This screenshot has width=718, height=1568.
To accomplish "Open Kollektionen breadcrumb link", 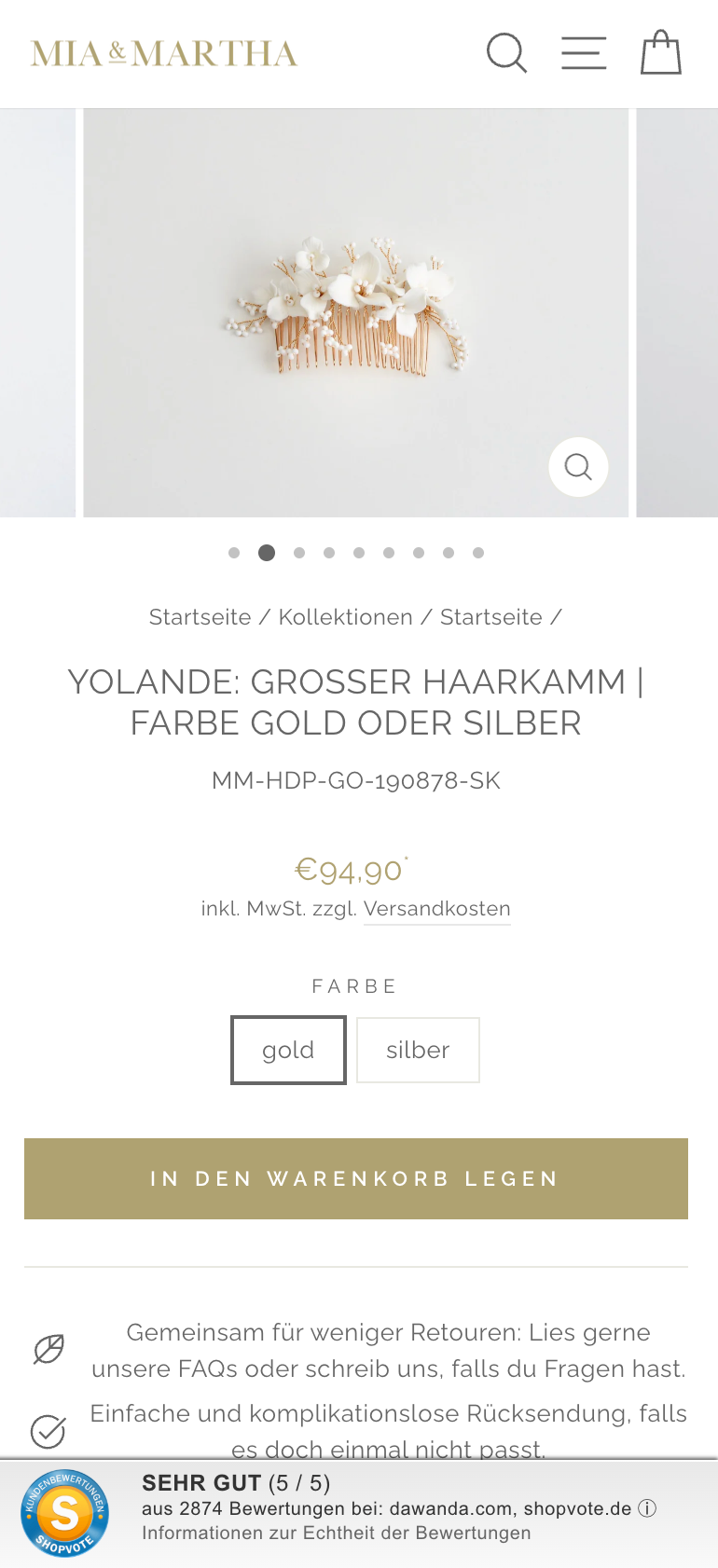I will click(345, 617).
